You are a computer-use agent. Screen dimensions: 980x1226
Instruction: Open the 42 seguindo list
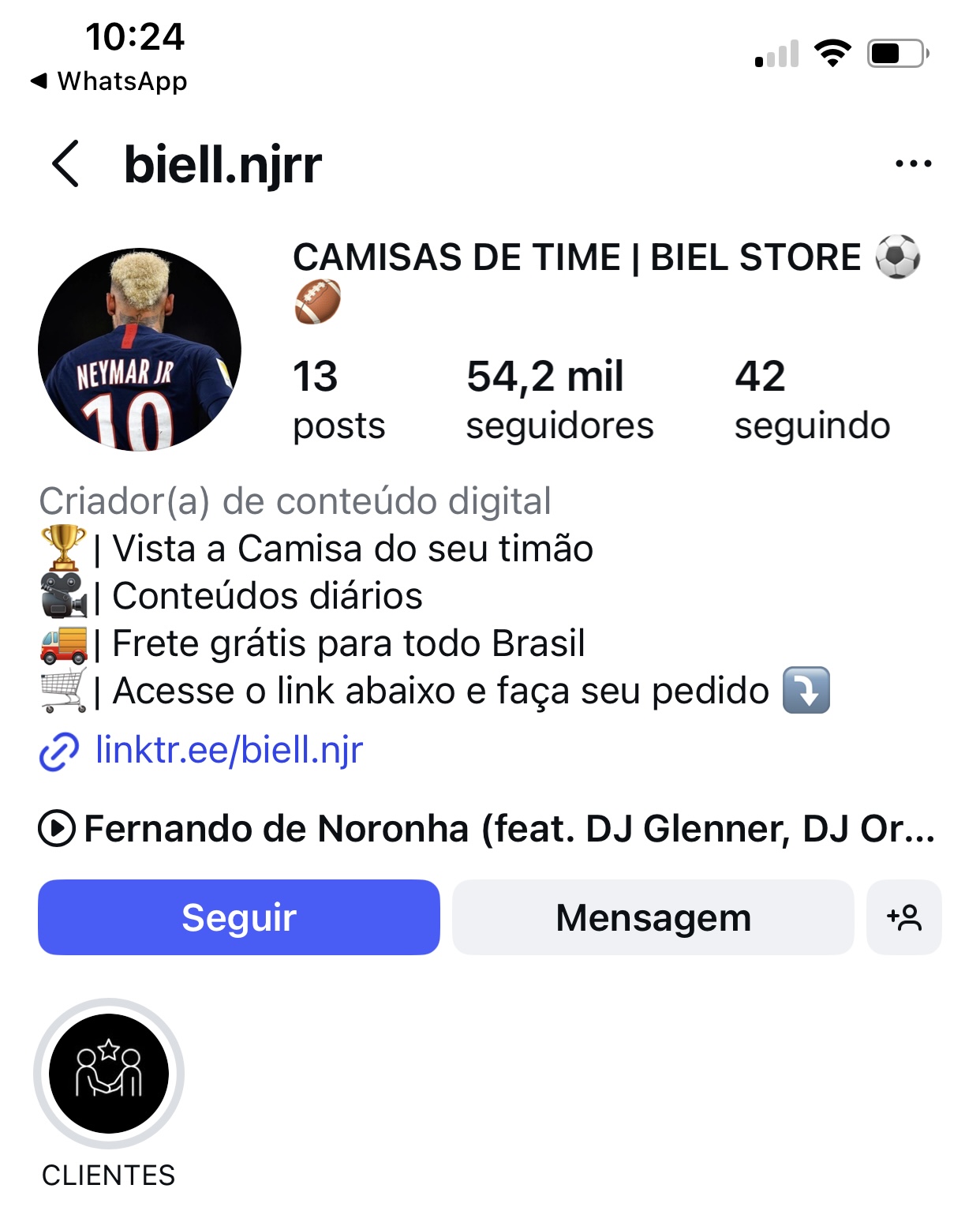(x=811, y=399)
